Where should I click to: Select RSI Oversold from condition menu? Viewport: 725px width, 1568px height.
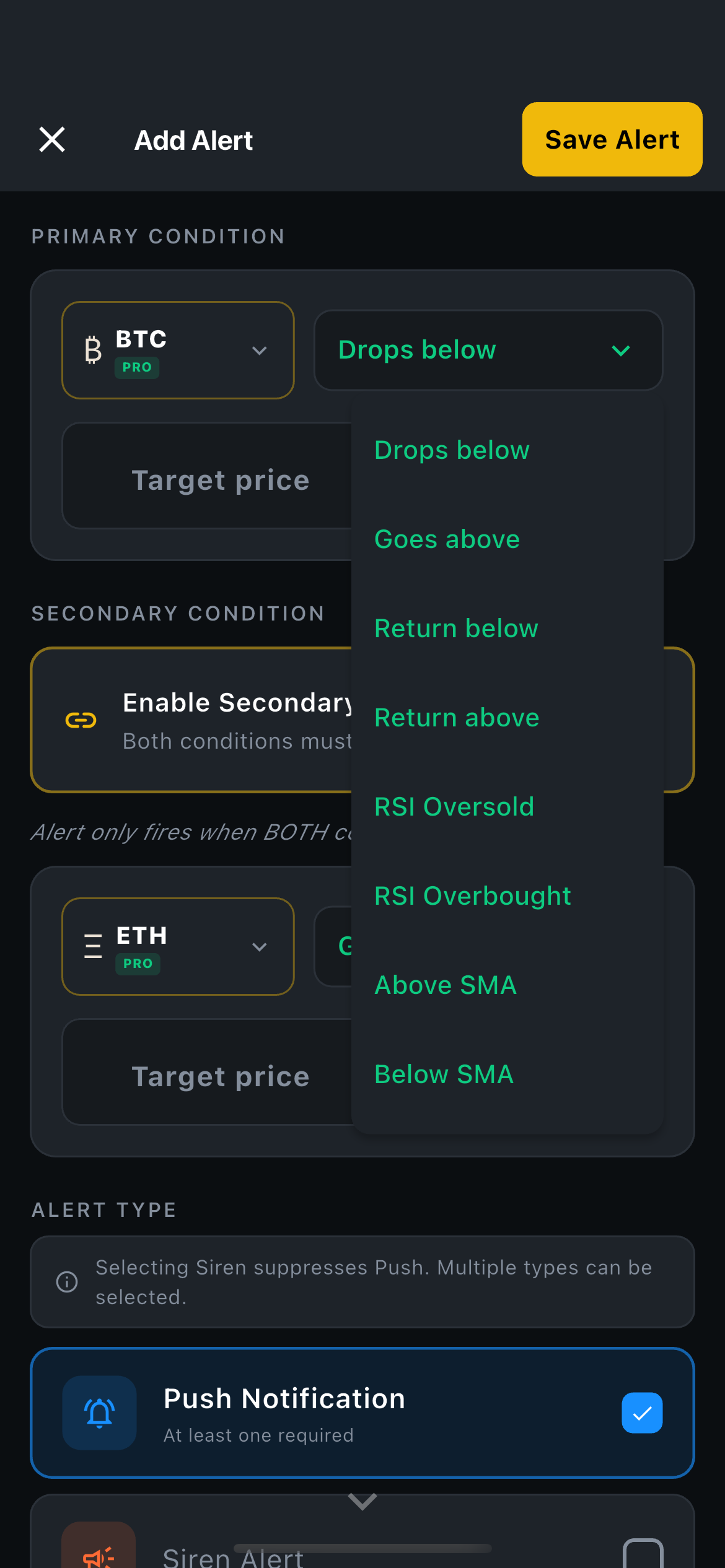[454, 806]
